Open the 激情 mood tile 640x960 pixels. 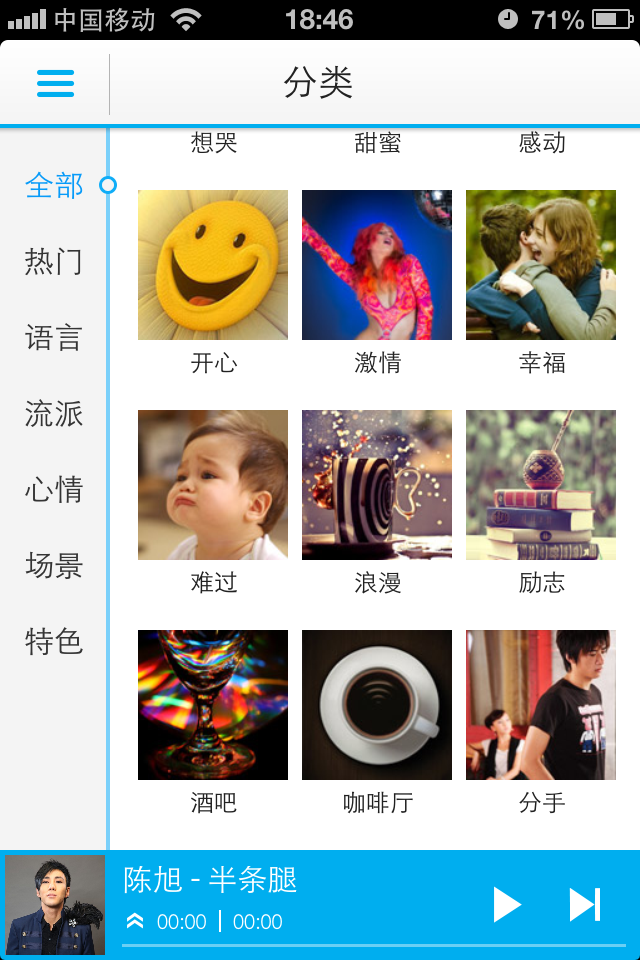coord(377,266)
